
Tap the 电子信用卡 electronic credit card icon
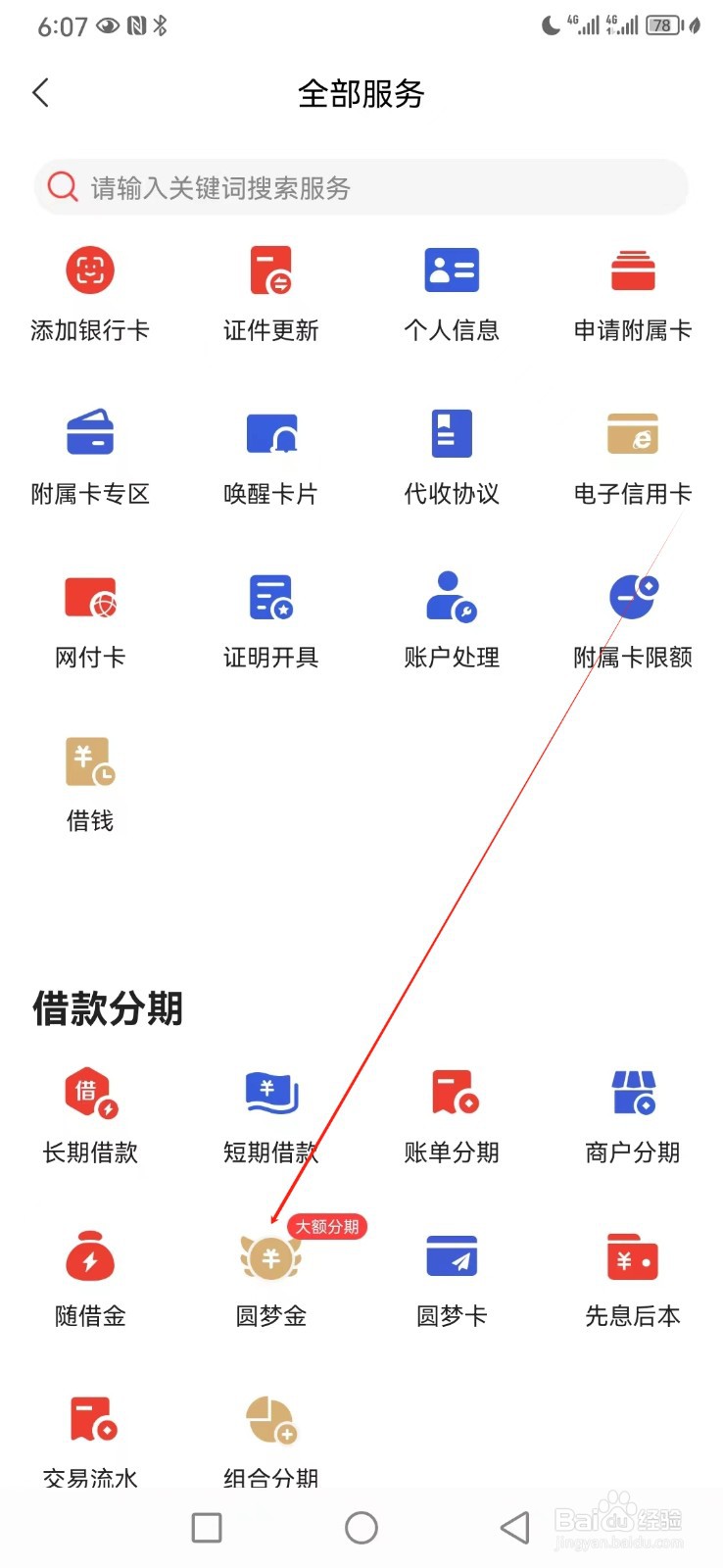pyautogui.click(x=632, y=456)
